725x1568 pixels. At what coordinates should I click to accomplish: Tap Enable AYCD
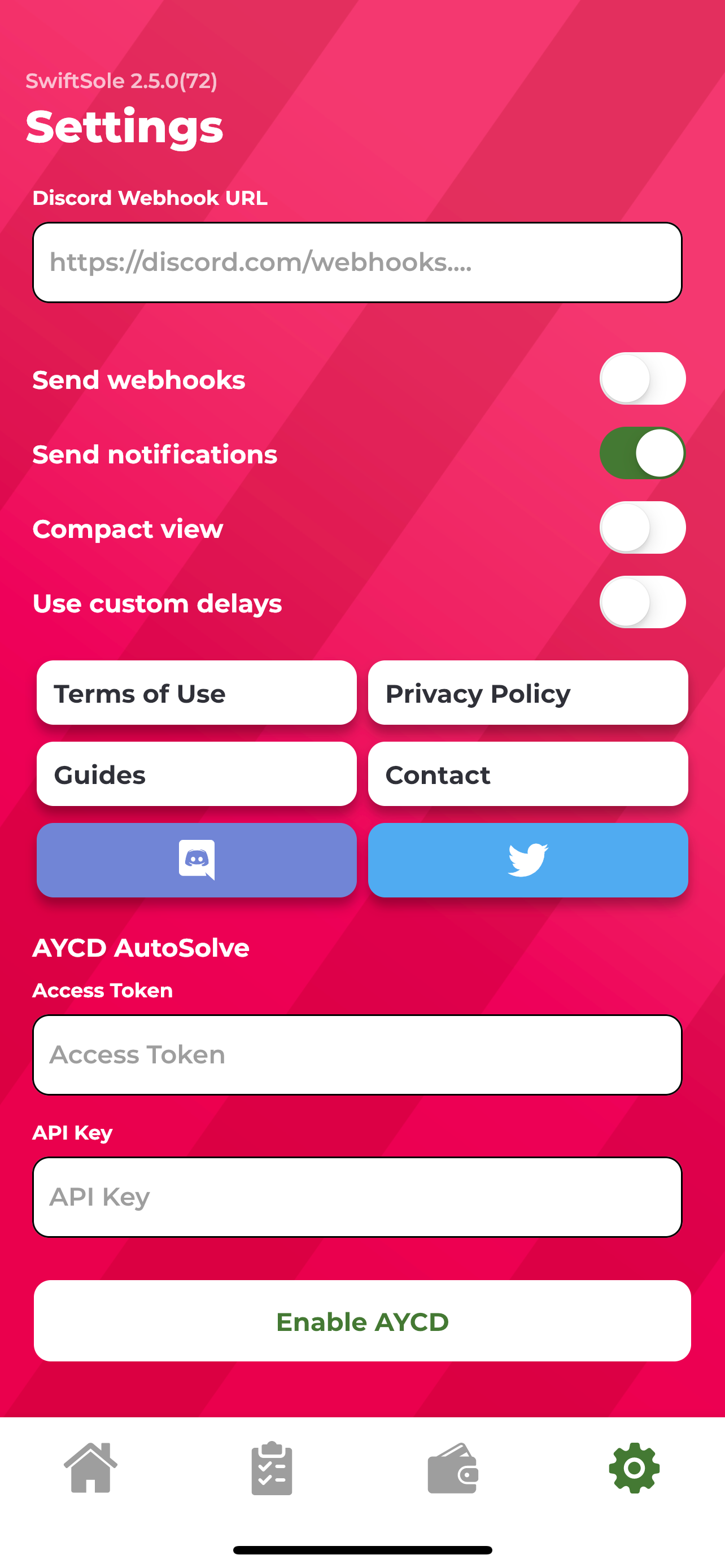(362, 1321)
